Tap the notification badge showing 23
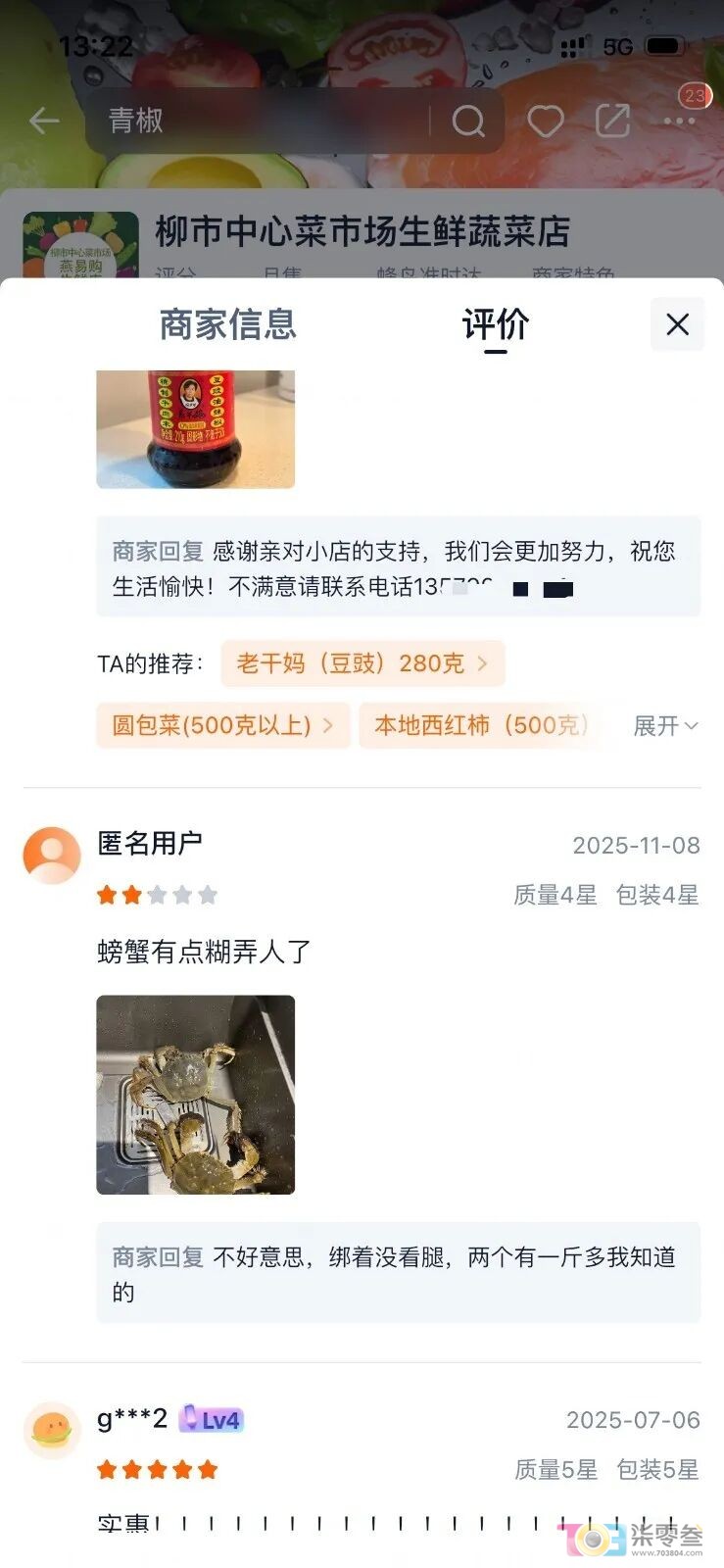The width and height of the screenshot is (724, 1568). pos(696,94)
